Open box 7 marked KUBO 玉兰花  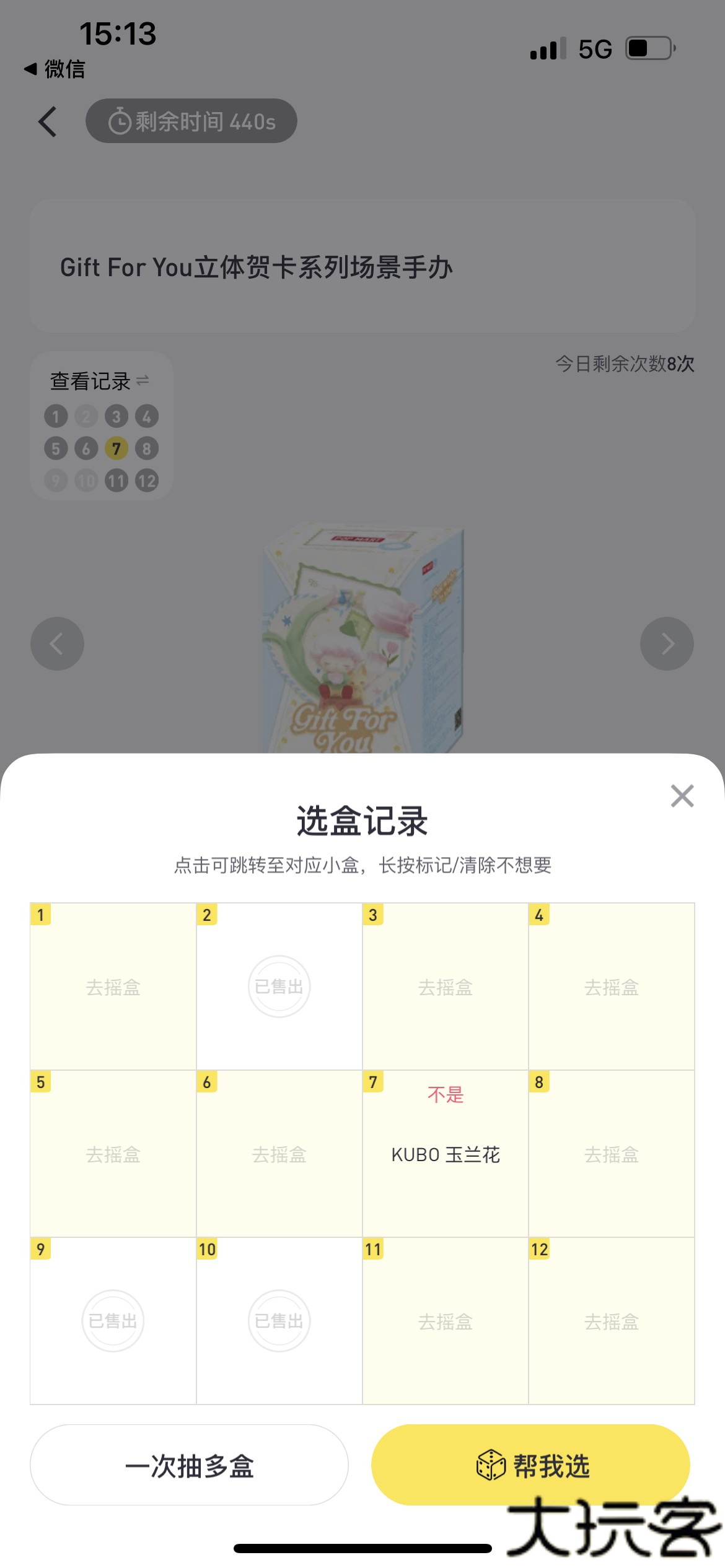445,1154
